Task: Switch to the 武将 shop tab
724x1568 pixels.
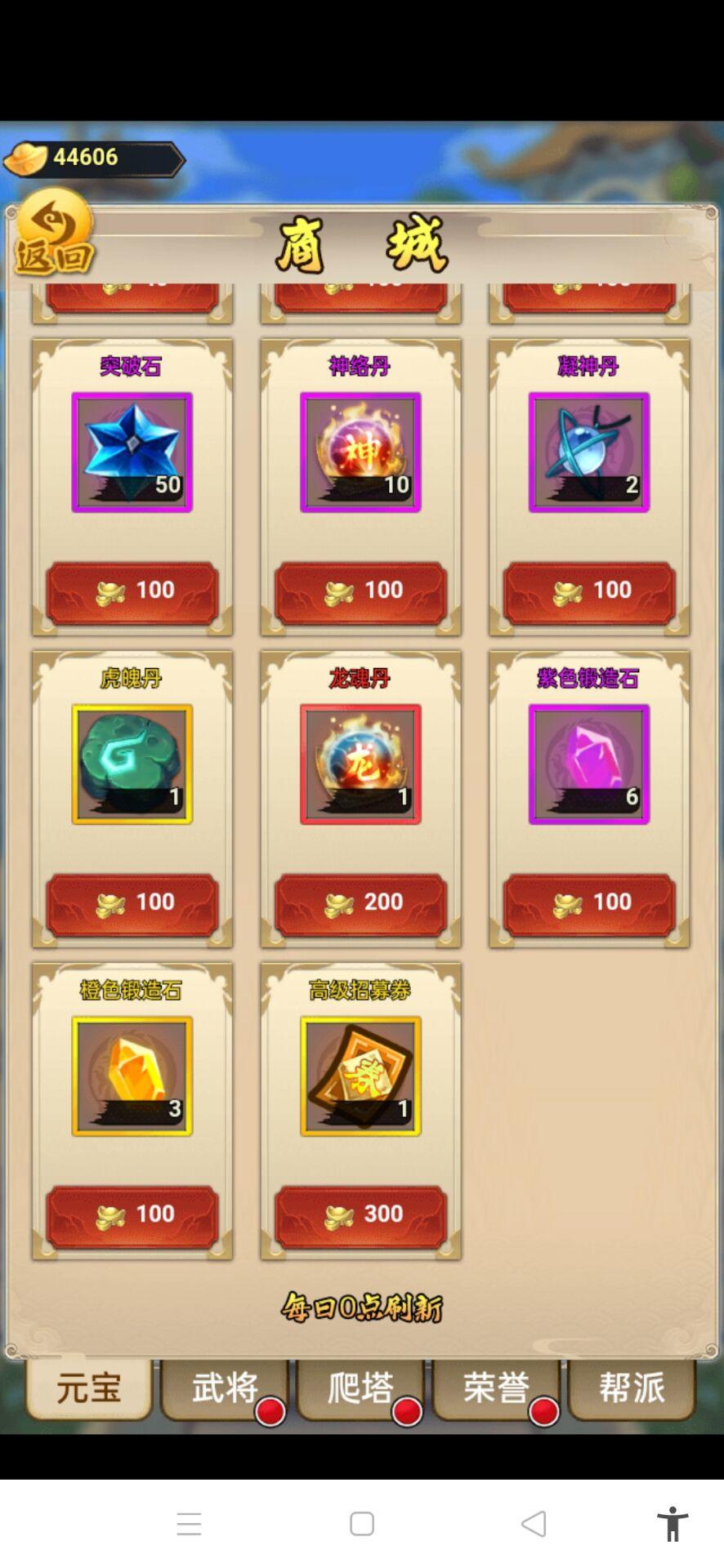Action: click(224, 1388)
